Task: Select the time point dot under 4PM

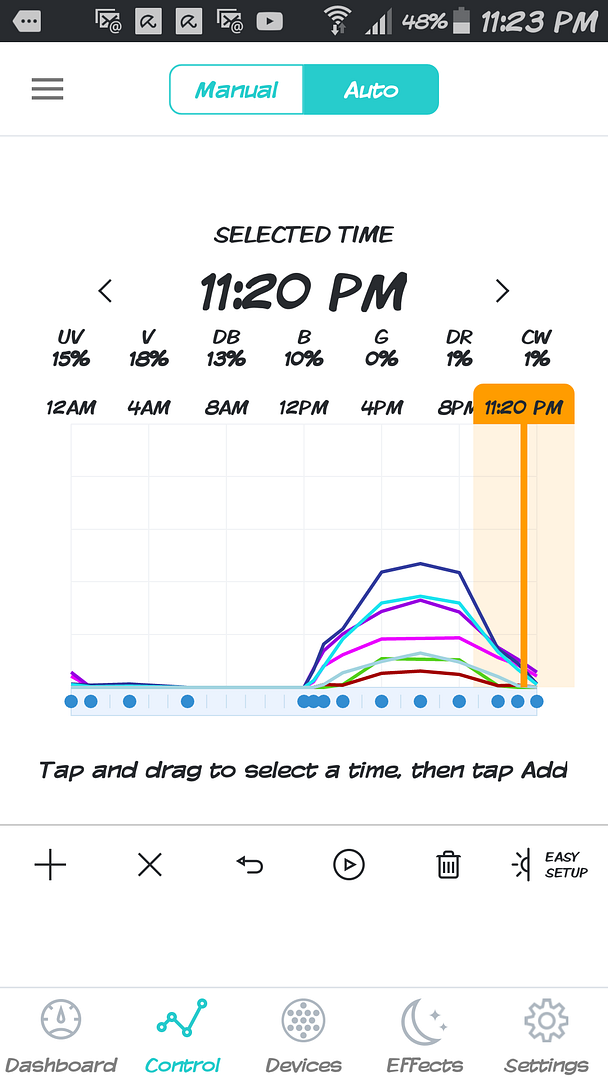Action: click(381, 701)
